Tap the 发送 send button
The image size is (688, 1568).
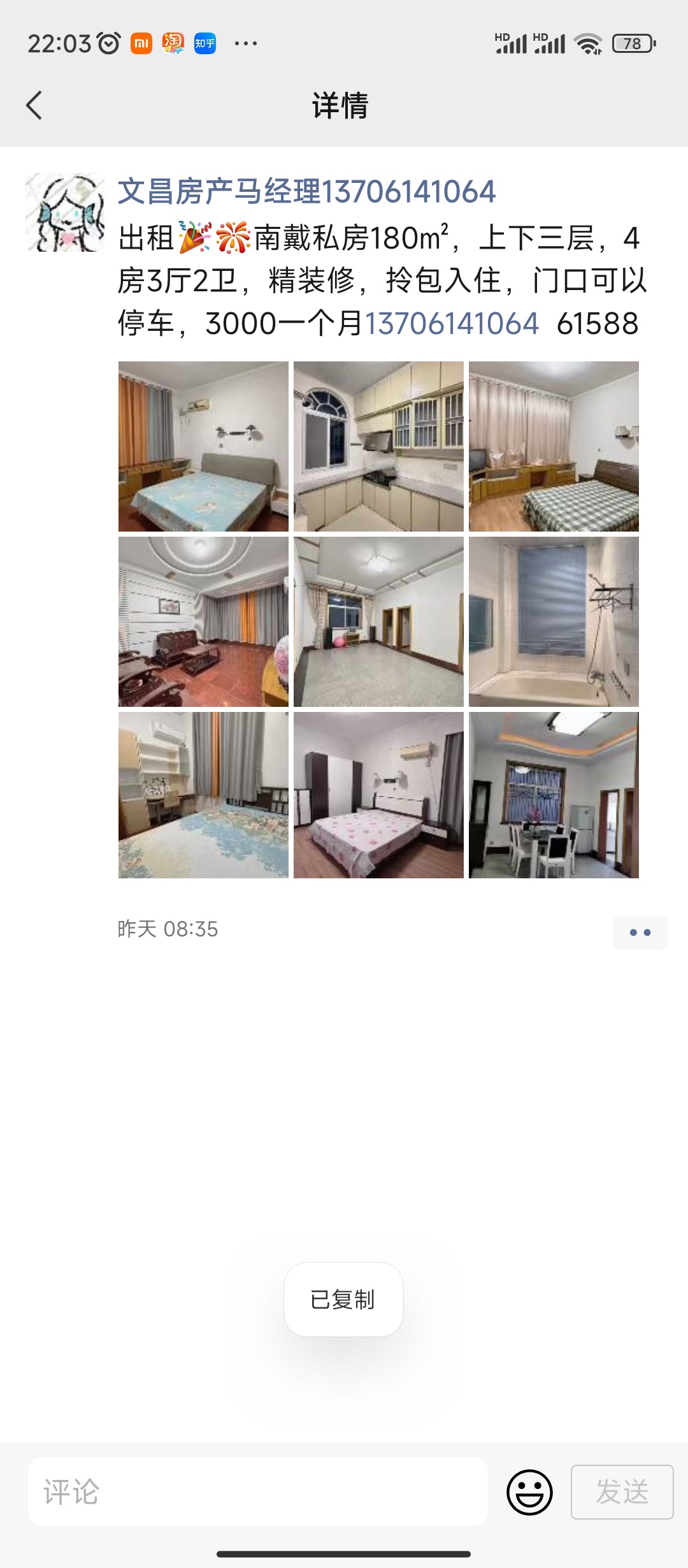click(x=622, y=1492)
